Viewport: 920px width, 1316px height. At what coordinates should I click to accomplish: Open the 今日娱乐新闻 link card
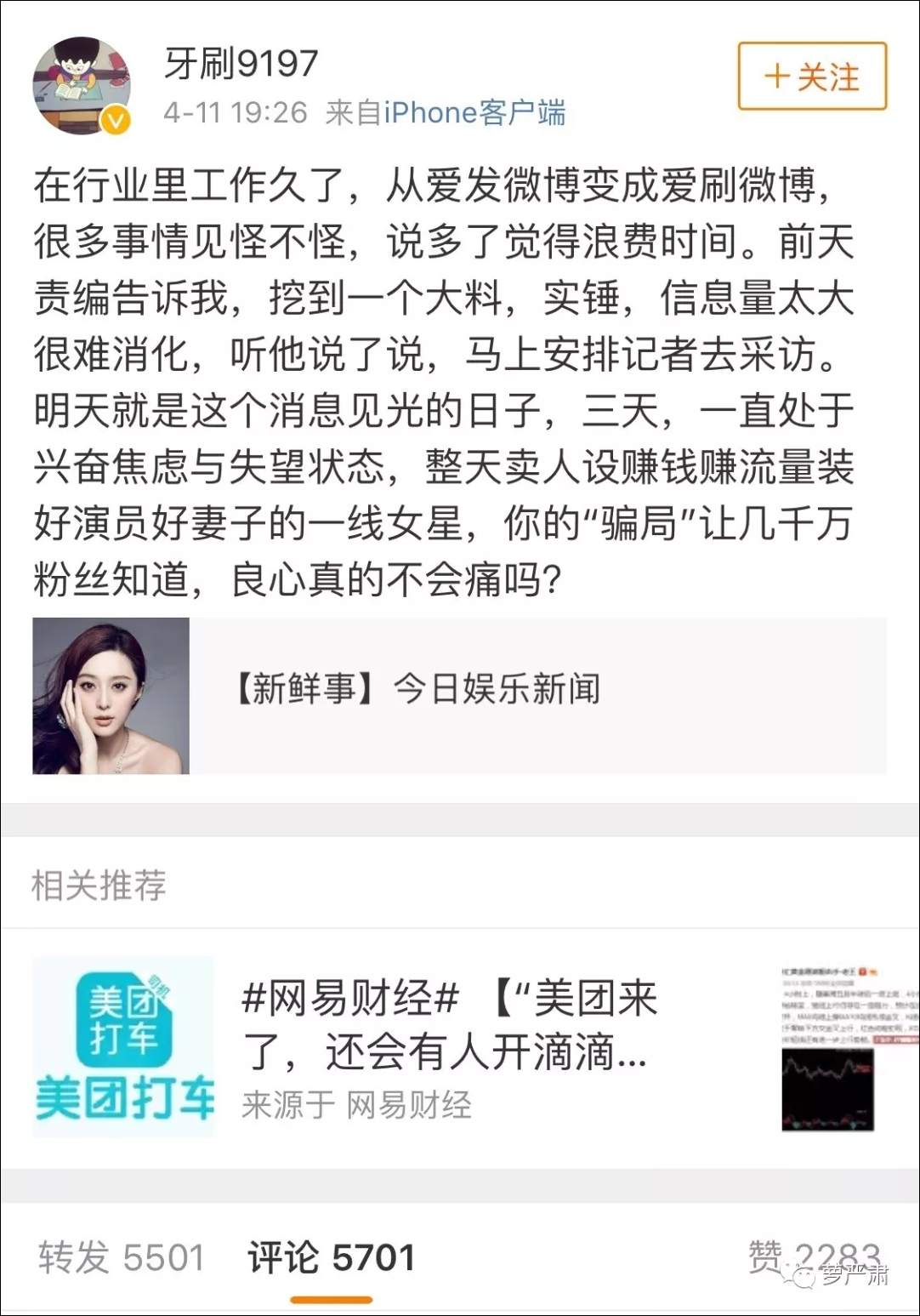coord(459,695)
